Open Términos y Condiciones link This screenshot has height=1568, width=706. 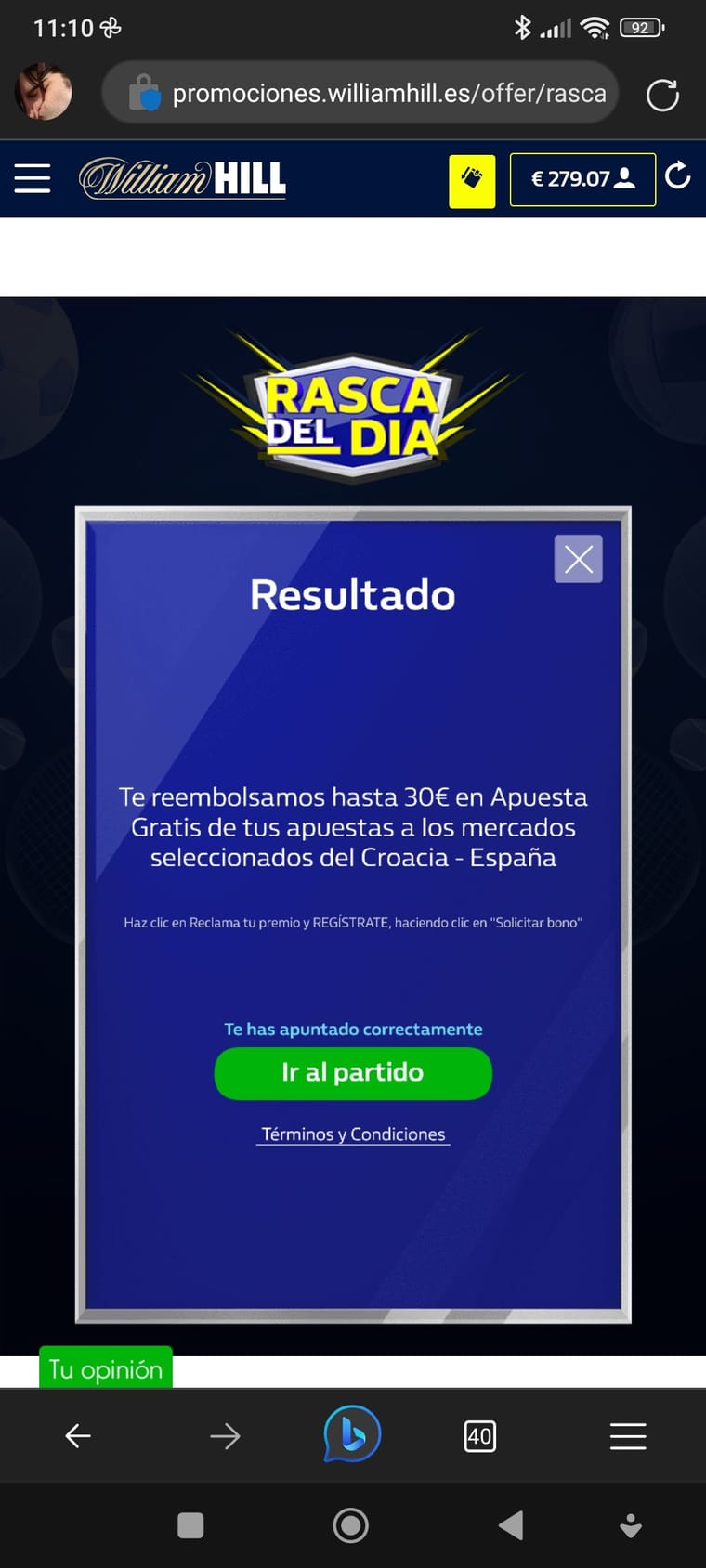(353, 1134)
